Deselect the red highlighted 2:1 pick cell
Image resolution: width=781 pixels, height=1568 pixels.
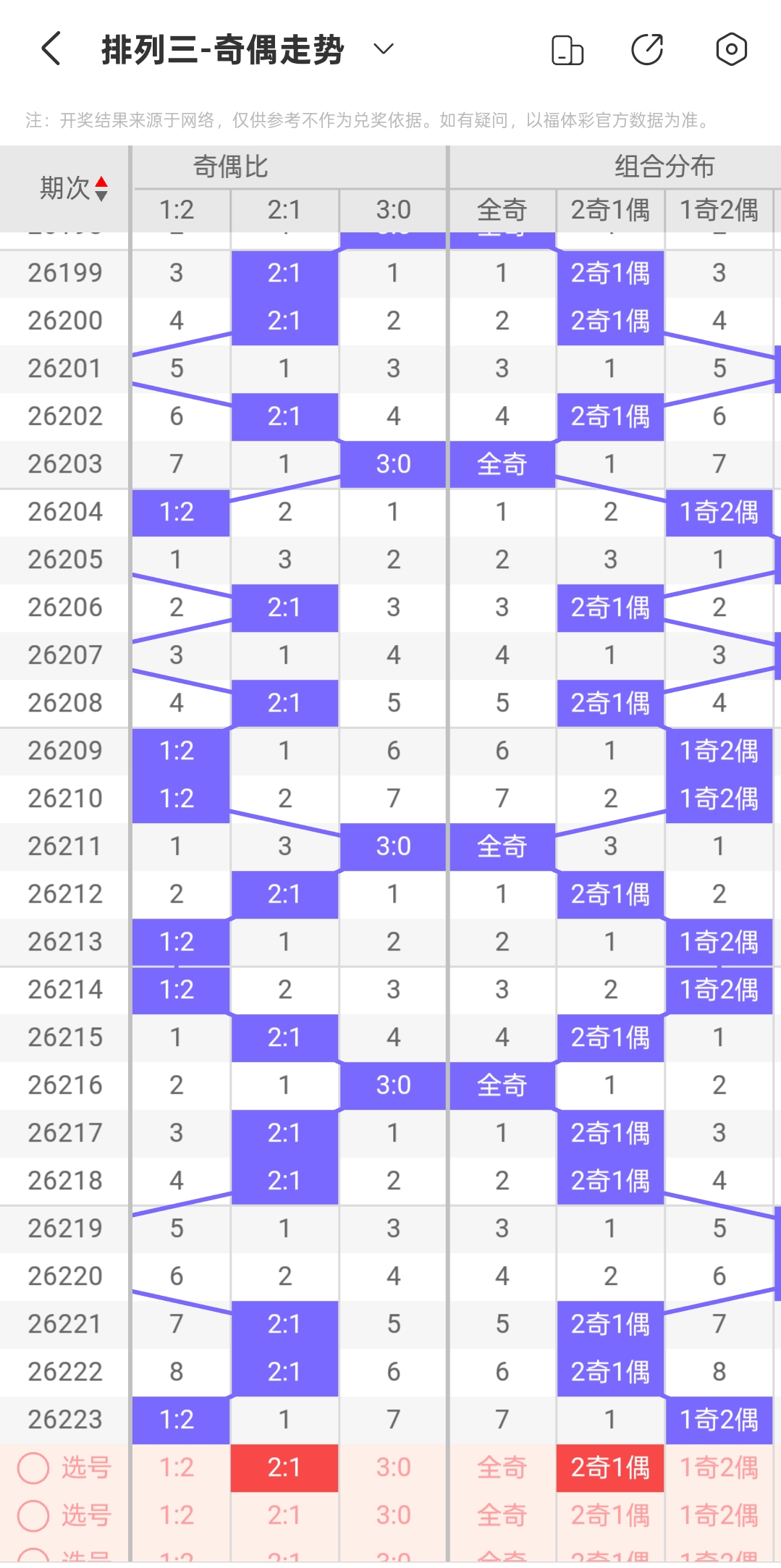pyautogui.click(x=284, y=1467)
